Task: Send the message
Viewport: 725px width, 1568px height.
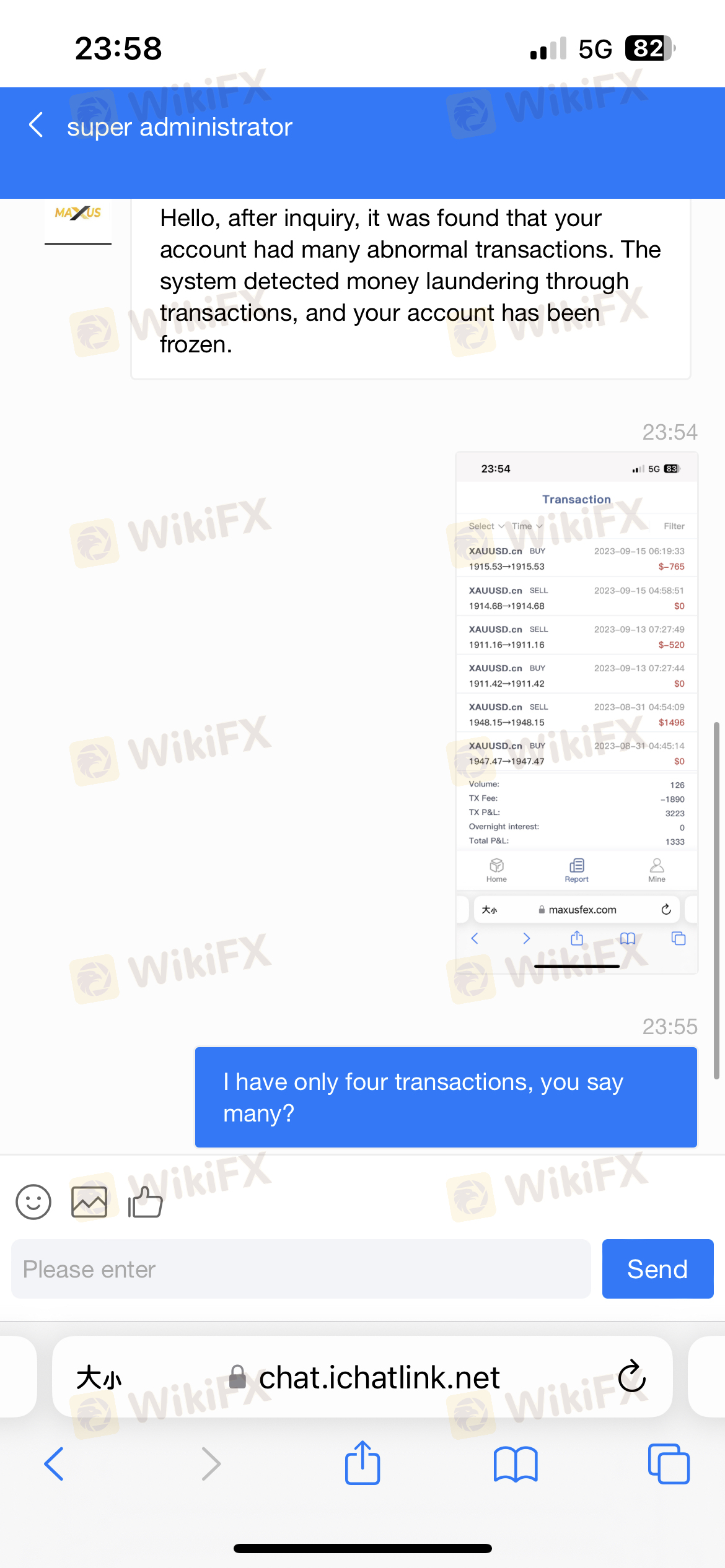Action: click(657, 1269)
